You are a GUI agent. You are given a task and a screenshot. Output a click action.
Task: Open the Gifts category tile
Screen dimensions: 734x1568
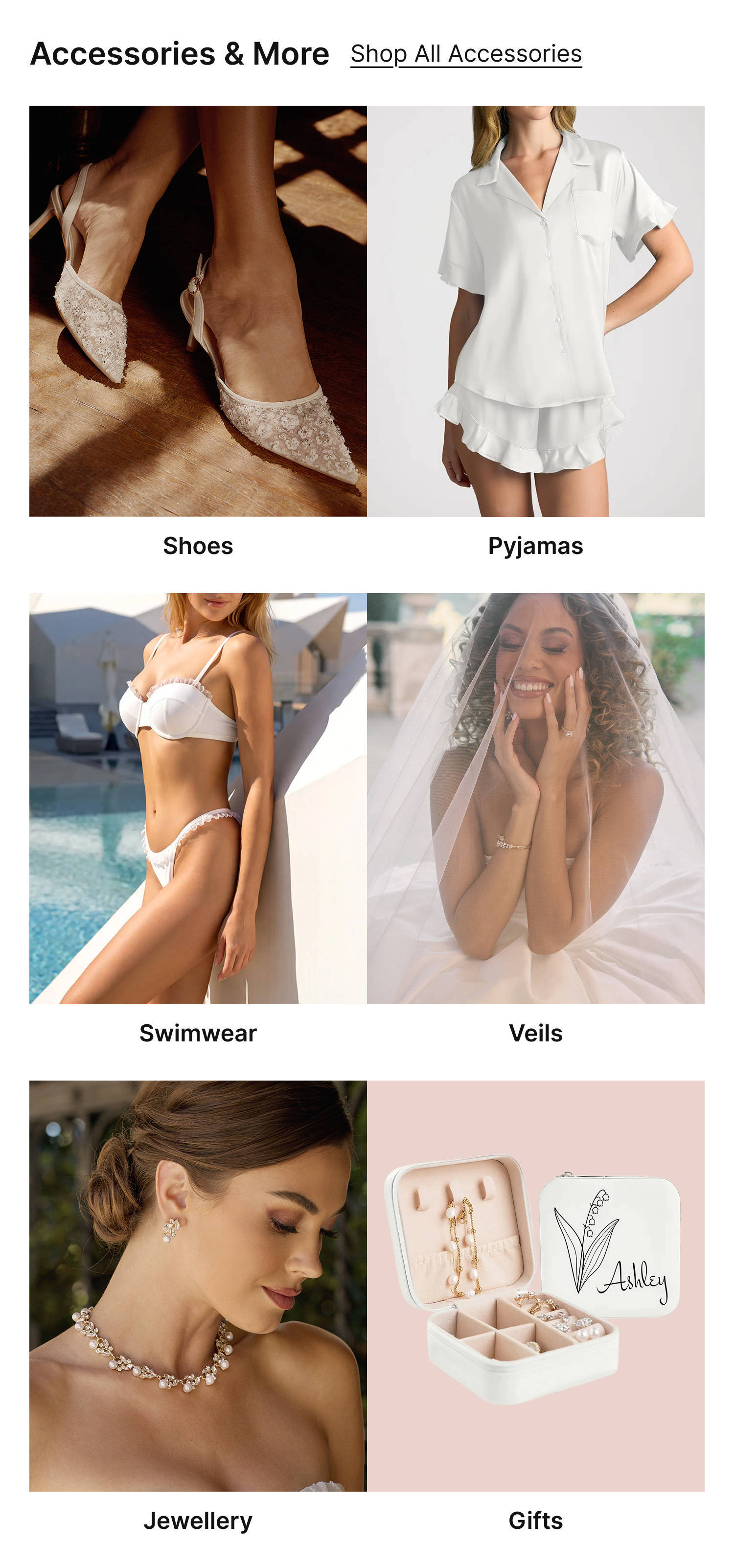pyautogui.click(x=535, y=1285)
